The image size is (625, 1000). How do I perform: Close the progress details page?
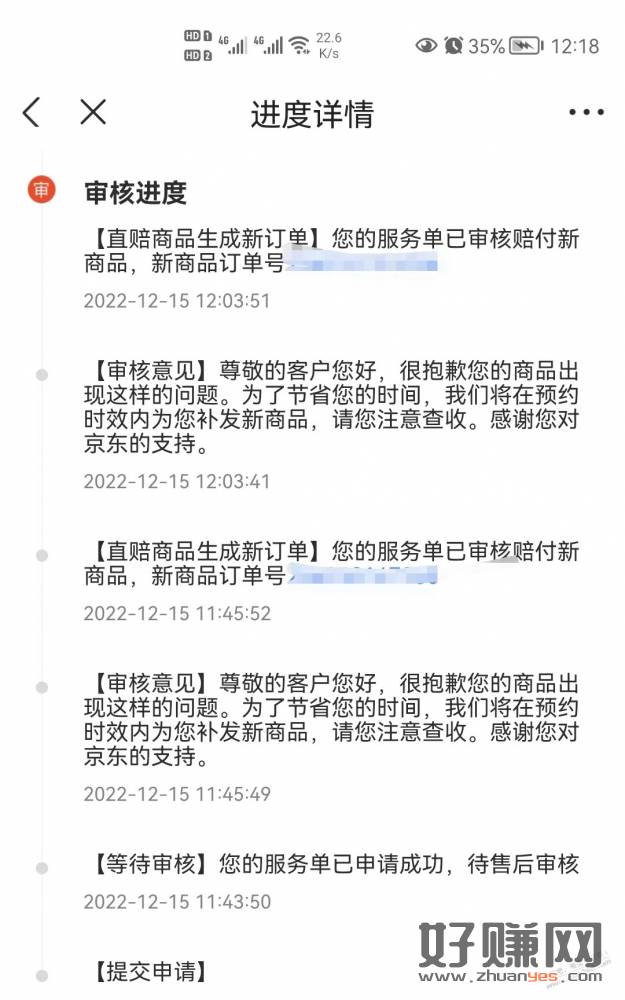coord(93,112)
